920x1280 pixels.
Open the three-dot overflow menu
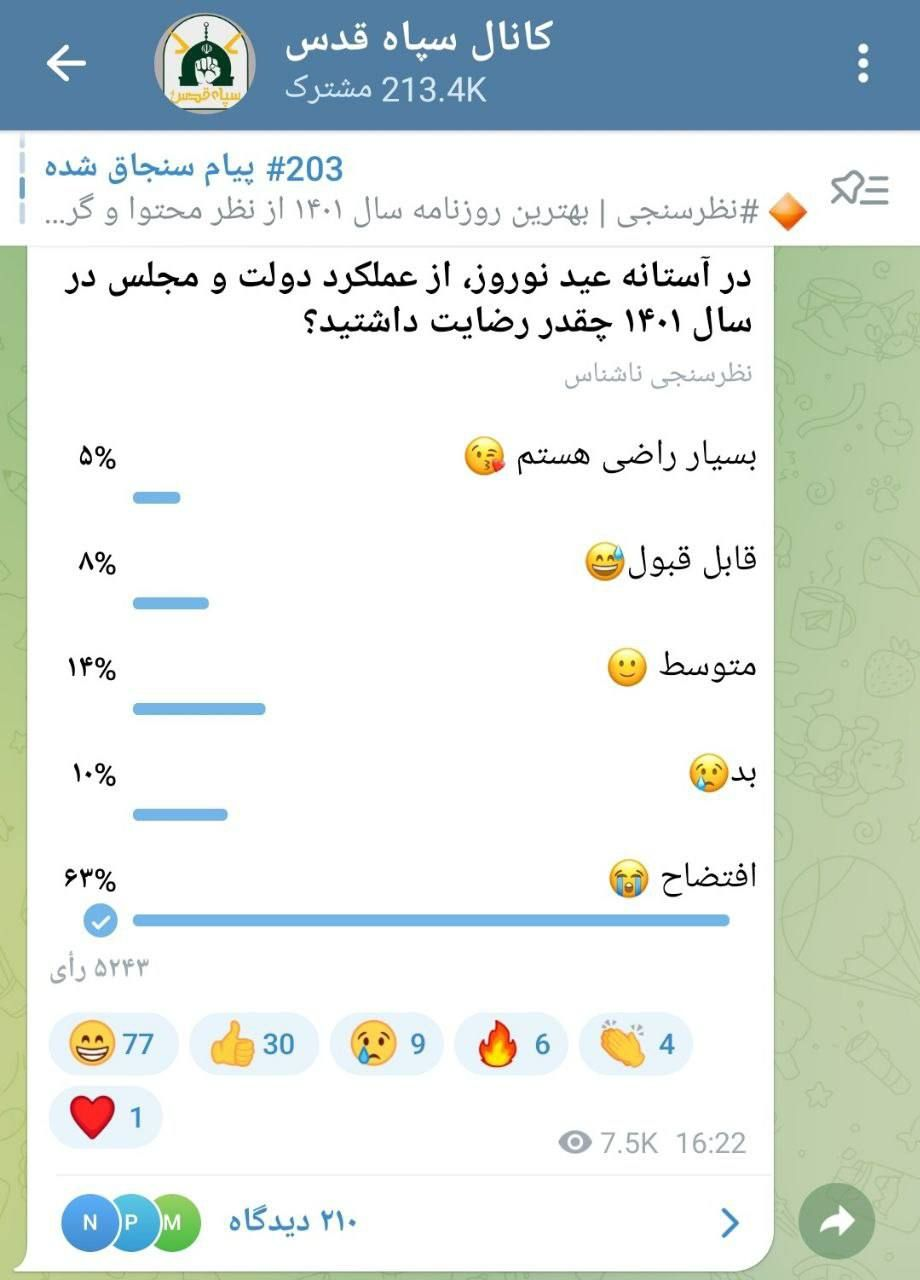coord(863,64)
